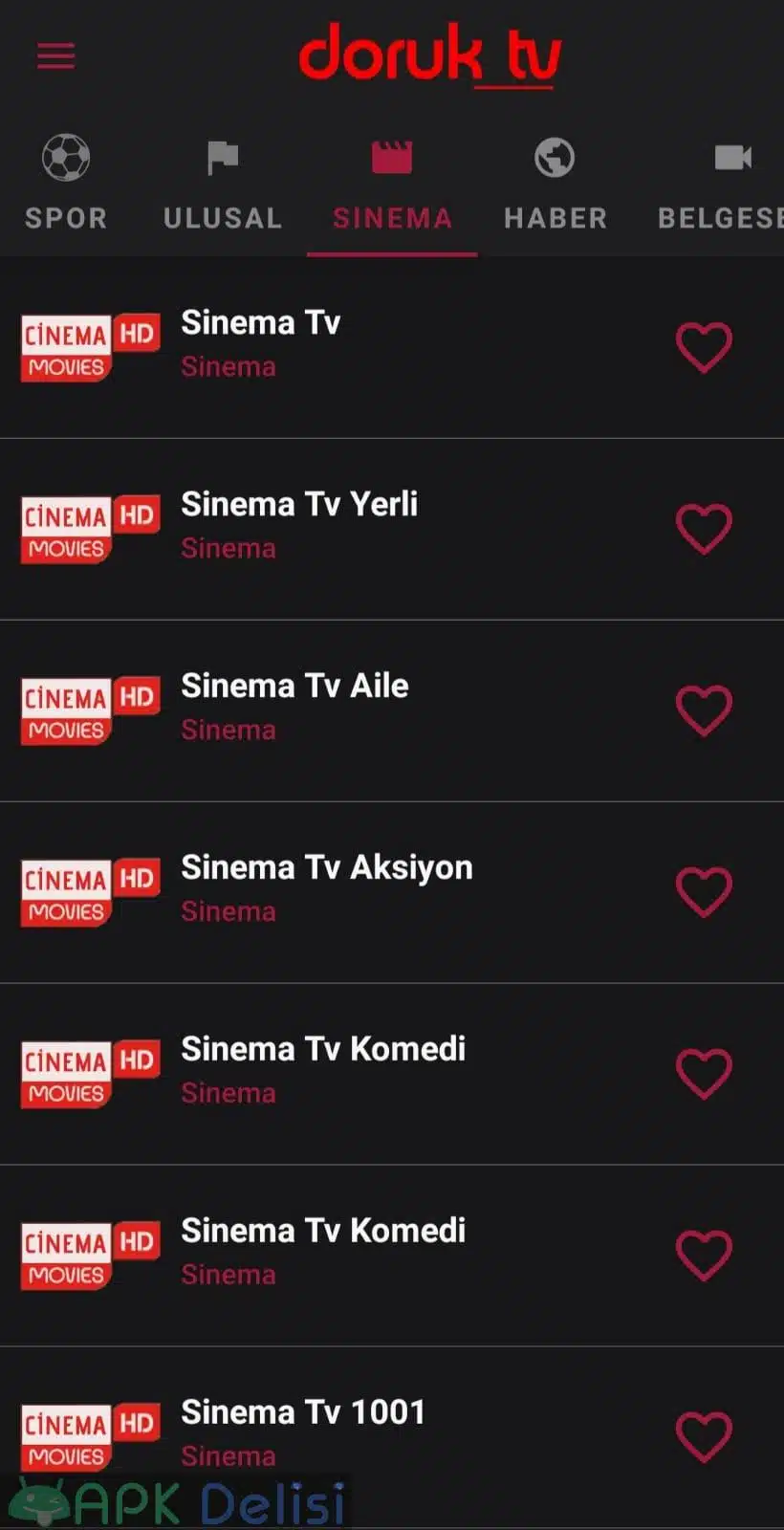Open the Sinema Tv Yerli channel
Image resolution: width=784 pixels, height=1530 pixels.
[x=392, y=529]
